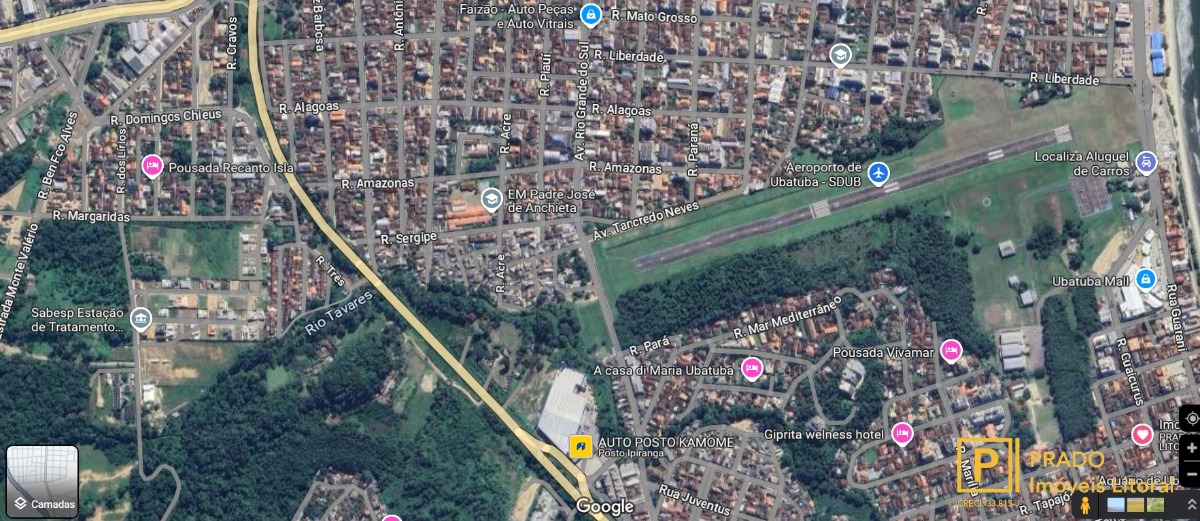Open the Camadas layers selector
The height and width of the screenshot is (521, 1200).
pos(42,480)
